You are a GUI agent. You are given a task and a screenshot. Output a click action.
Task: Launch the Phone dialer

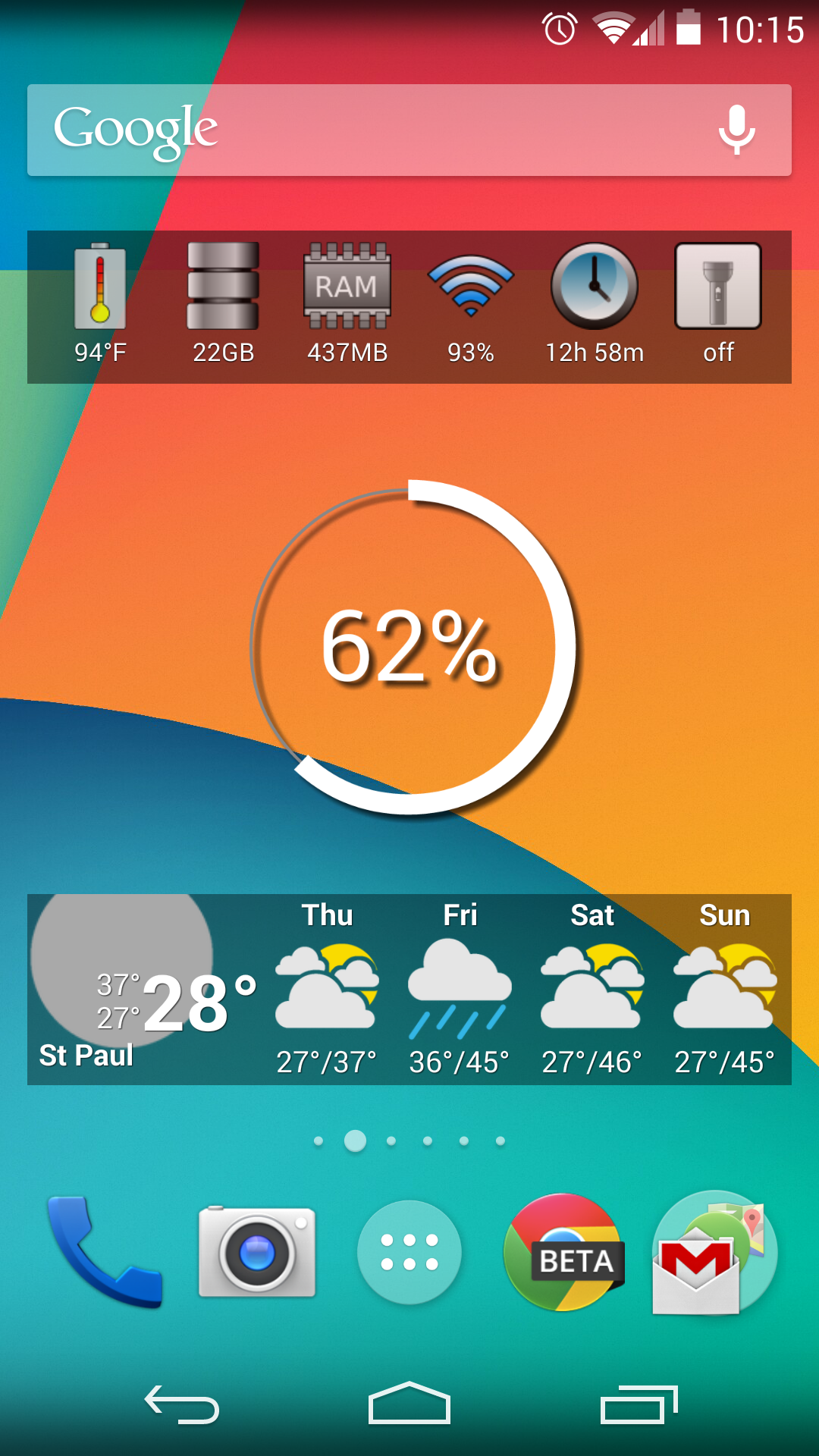104,1251
